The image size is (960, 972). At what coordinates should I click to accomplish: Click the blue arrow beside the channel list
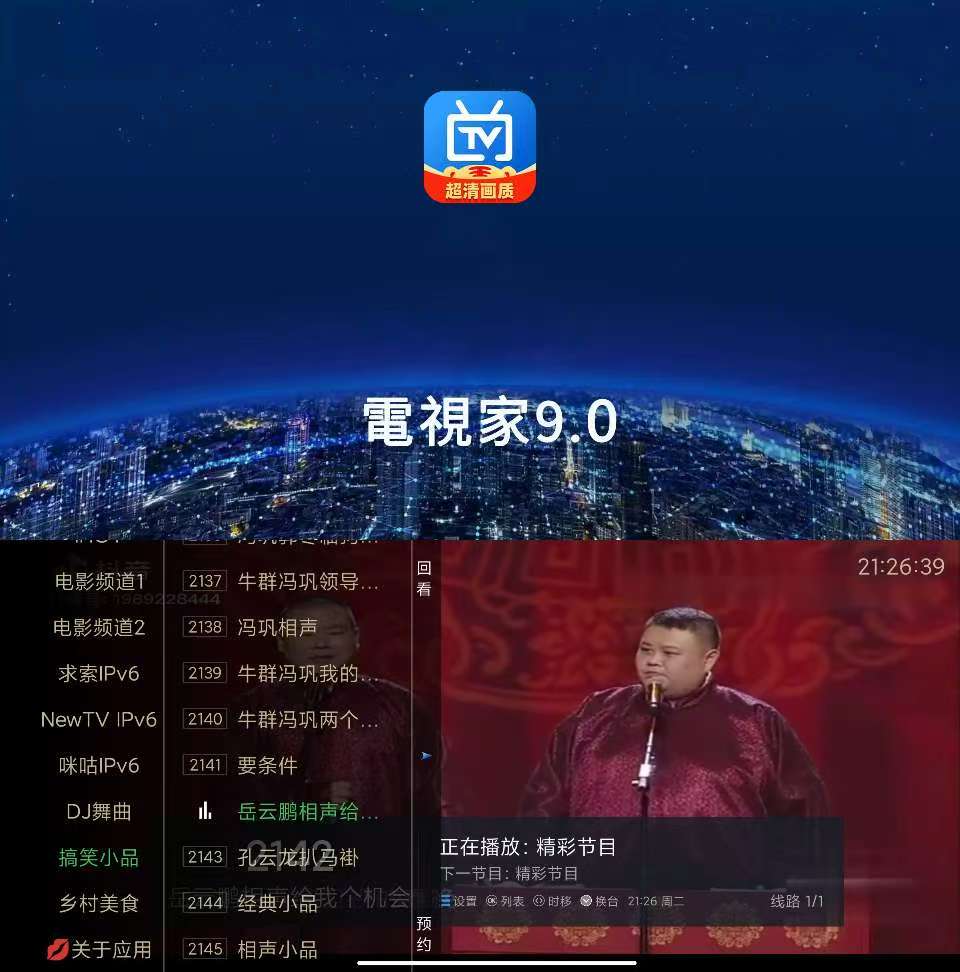(x=425, y=755)
